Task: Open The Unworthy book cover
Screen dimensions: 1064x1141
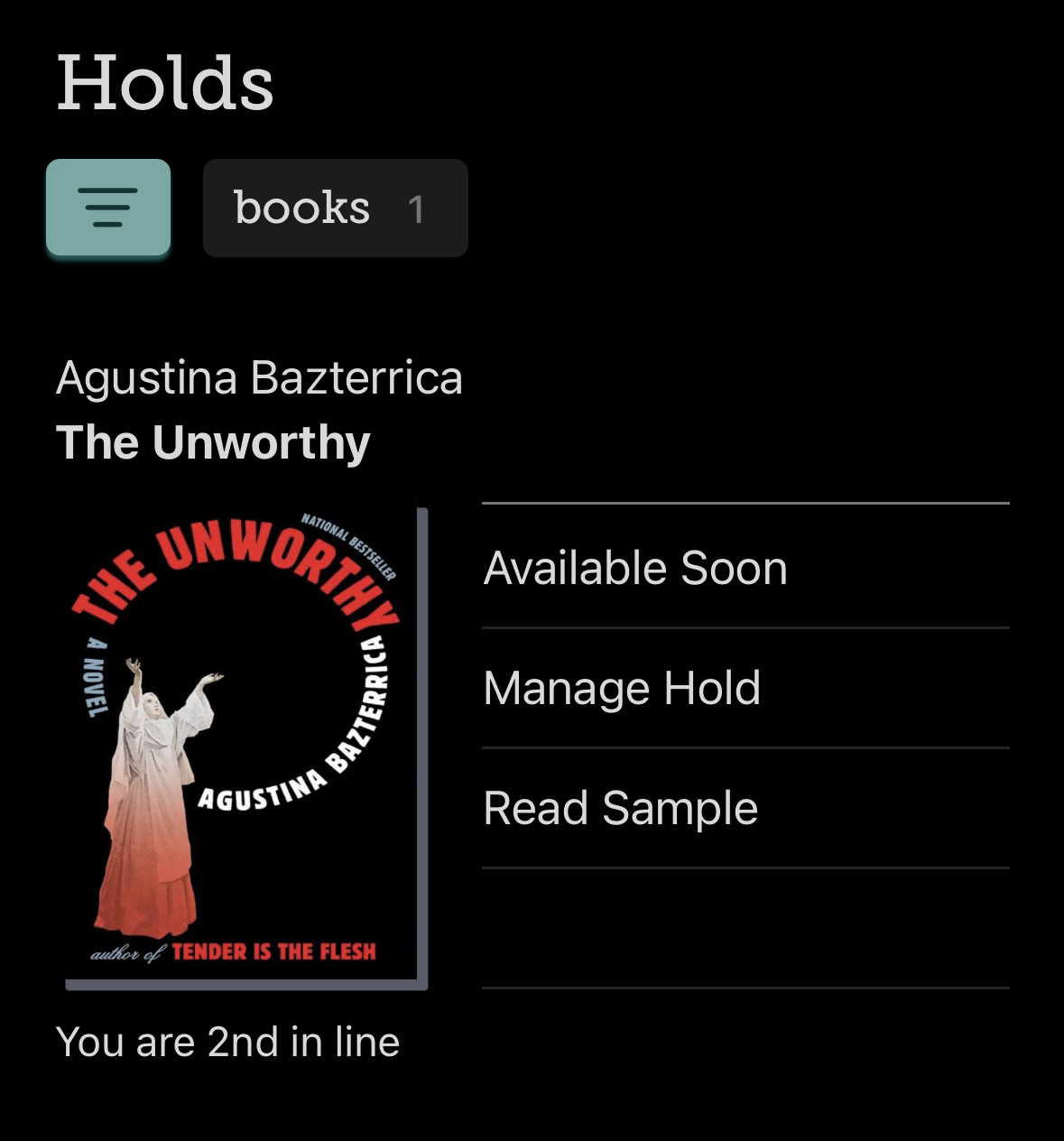Action: tap(242, 746)
